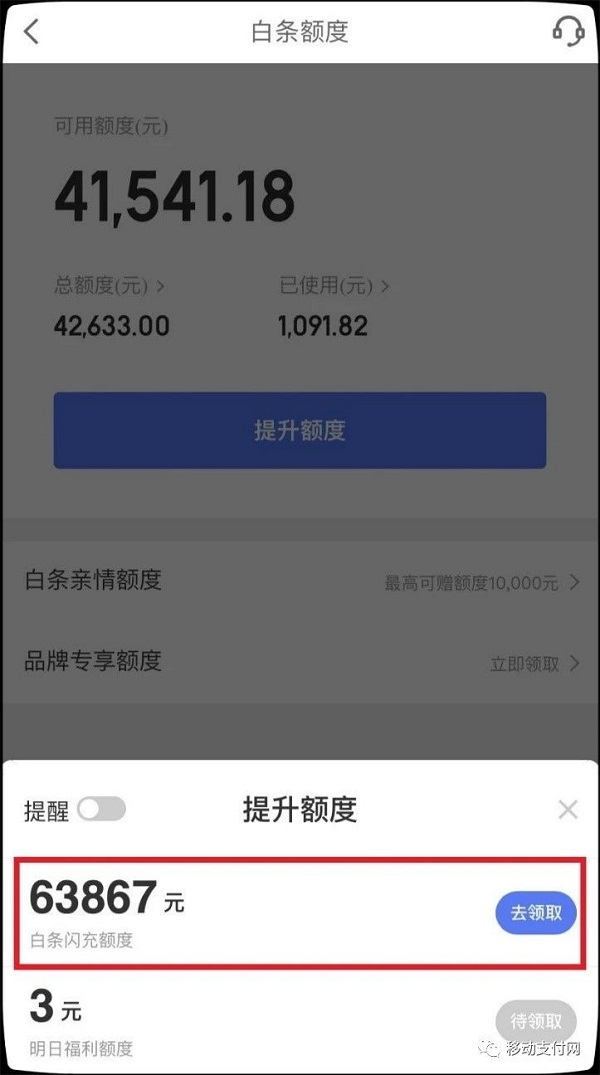
Task: Go back from the 白条额度 page
Action: 31,31
